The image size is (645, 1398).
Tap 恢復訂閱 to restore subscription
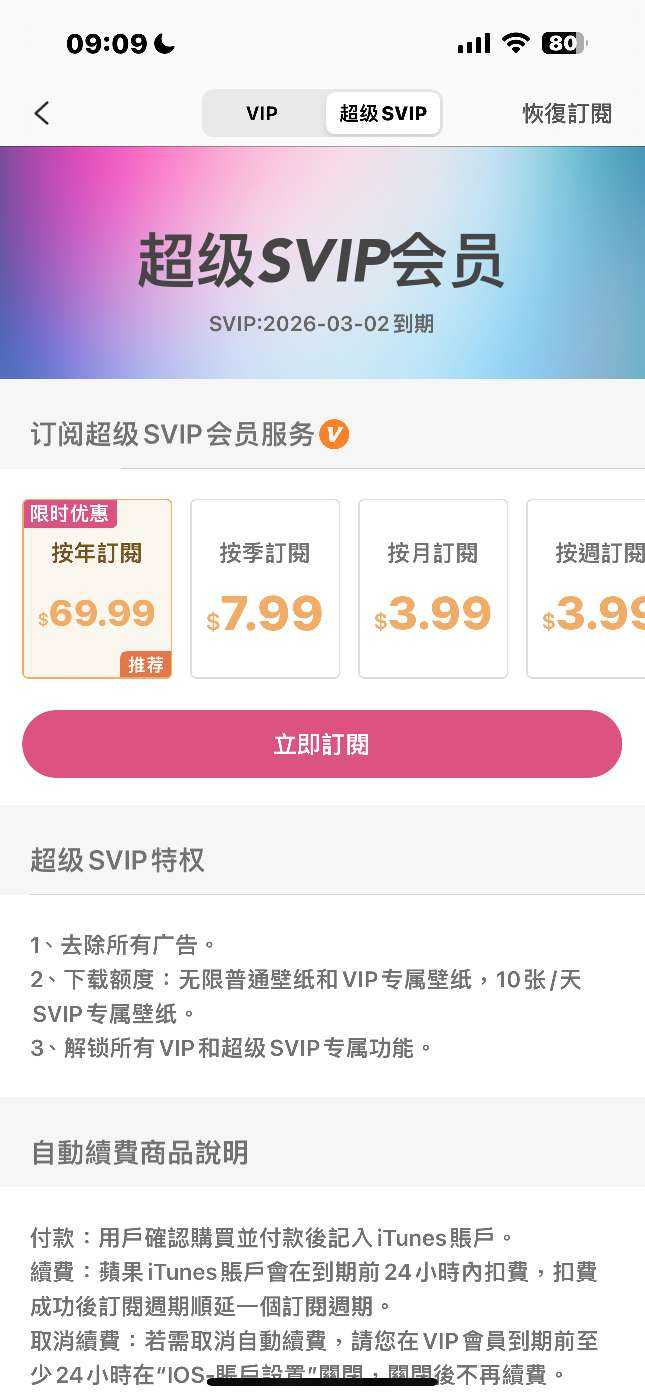[567, 113]
